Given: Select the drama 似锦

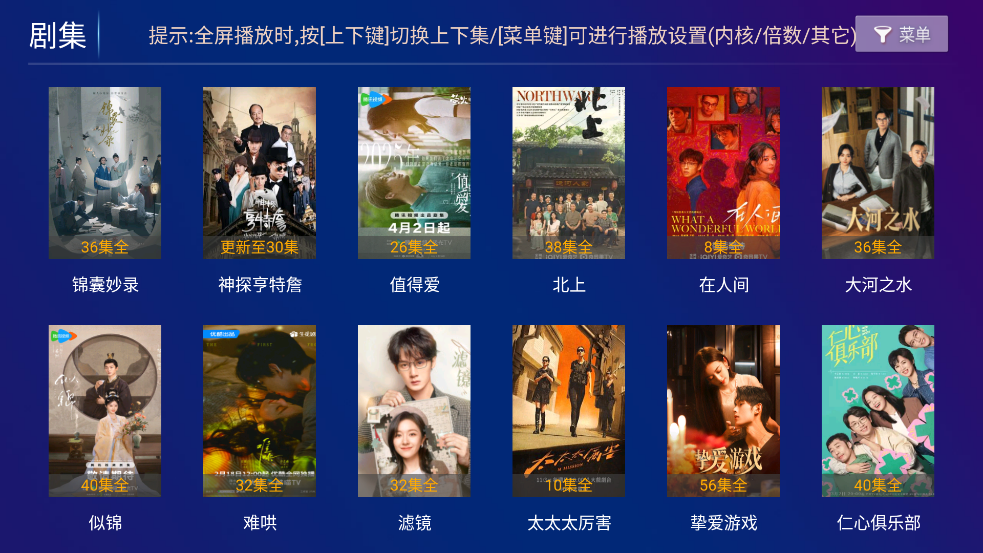Looking at the screenshot, I should point(105,411).
